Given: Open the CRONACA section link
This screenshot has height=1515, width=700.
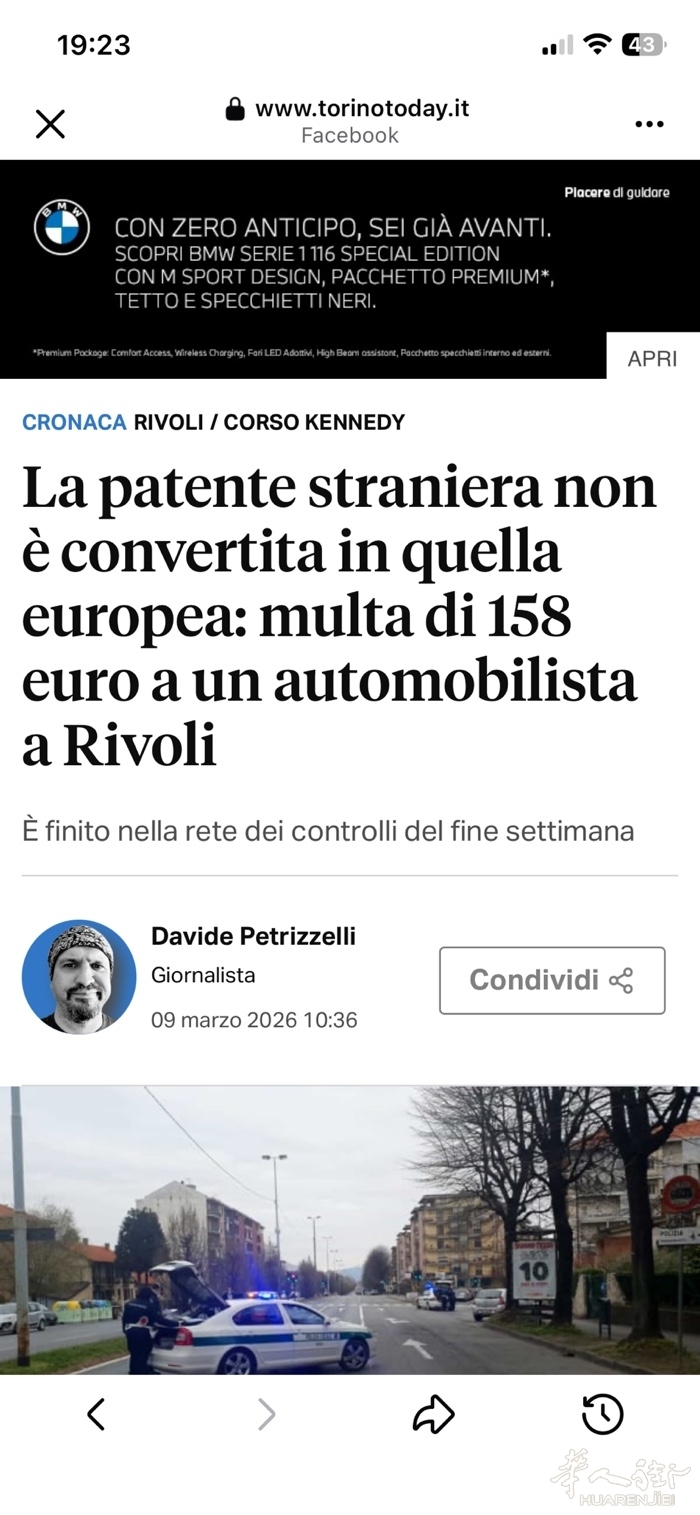Looking at the screenshot, I should tap(74, 422).
